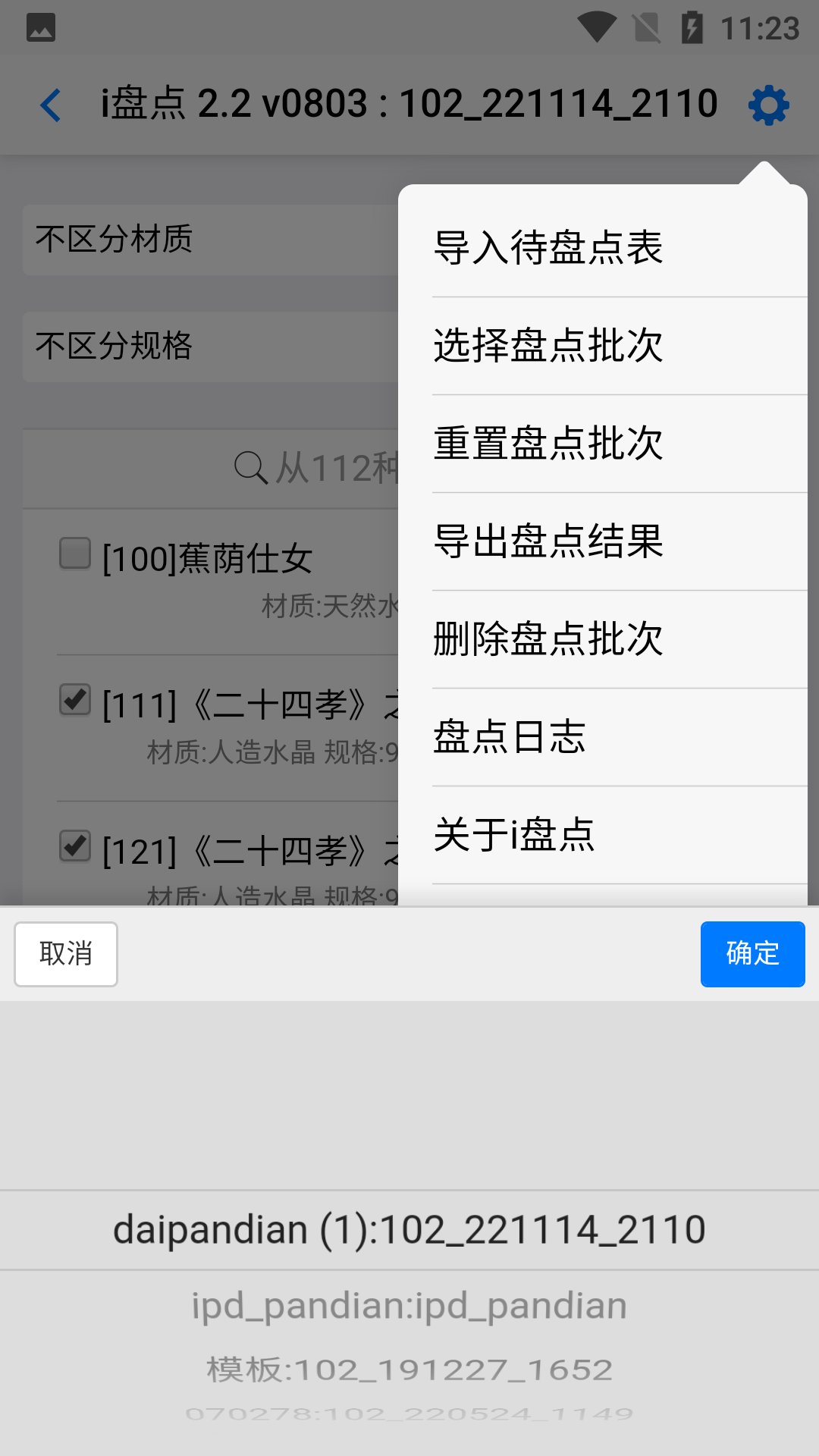Choose 导出盘点结果 to export results
This screenshot has height=1456, width=819.
[x=547, y=541]
